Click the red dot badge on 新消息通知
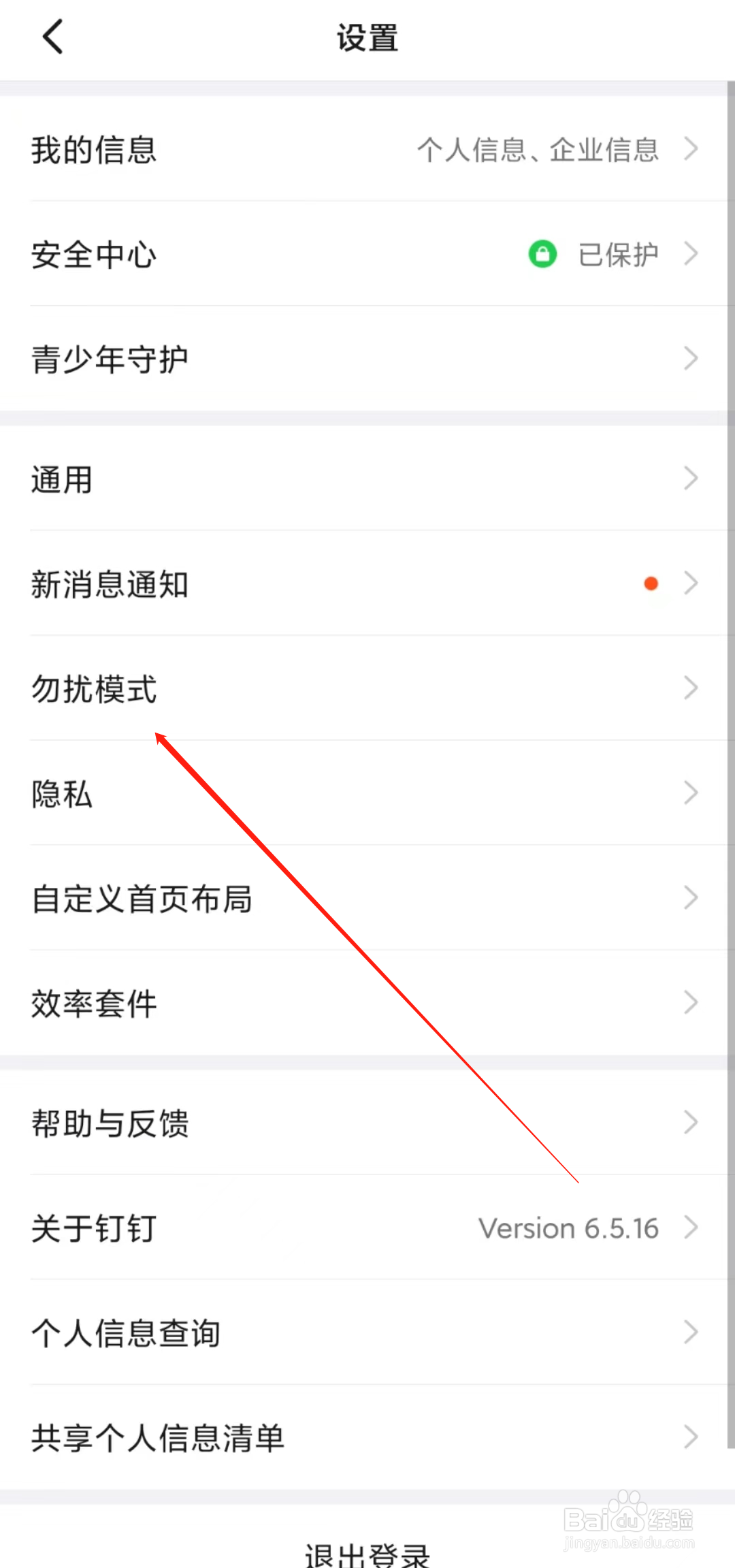The image size is (735, 1568). (651, 583)
